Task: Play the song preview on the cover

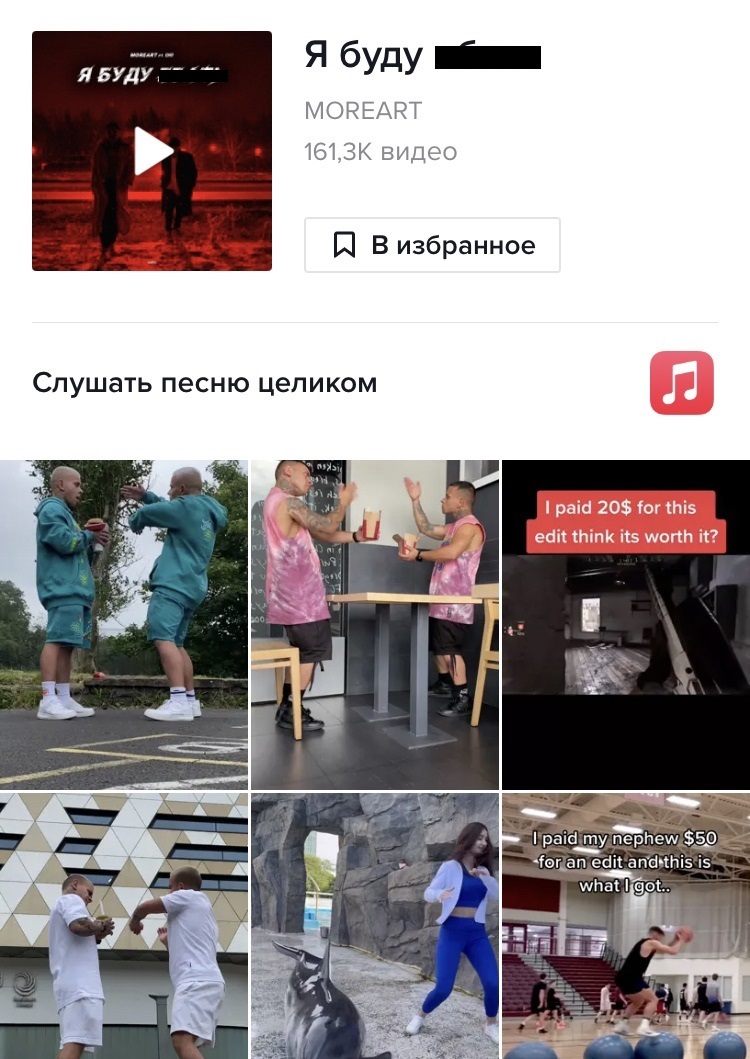Action: coord(153,151)
